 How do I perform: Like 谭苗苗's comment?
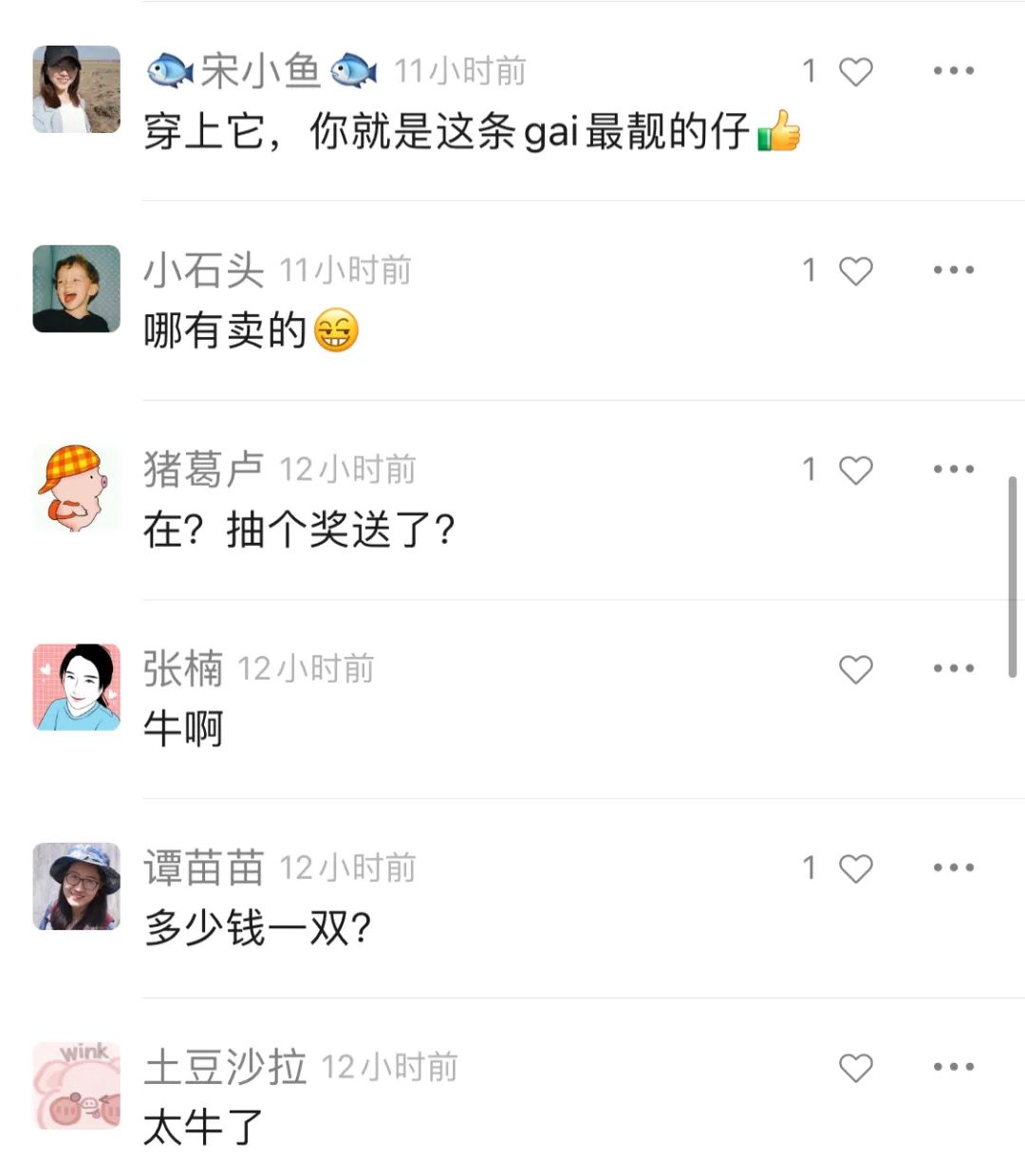click(855, 869)
